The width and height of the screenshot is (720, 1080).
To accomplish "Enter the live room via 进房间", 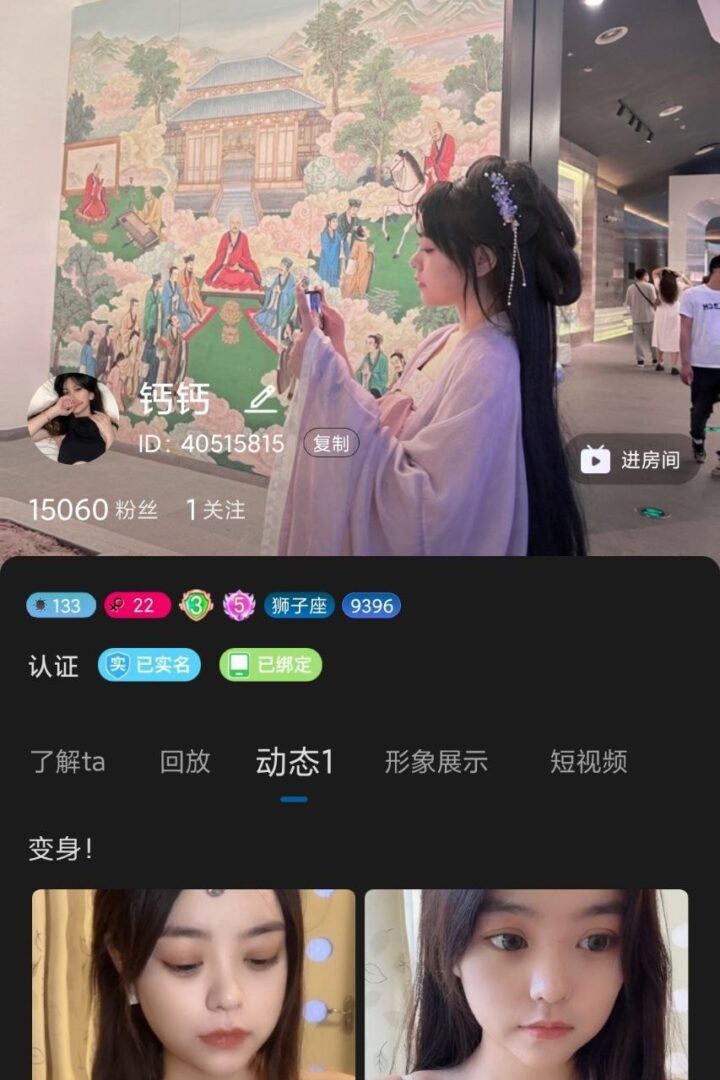I will coord(632,459).
